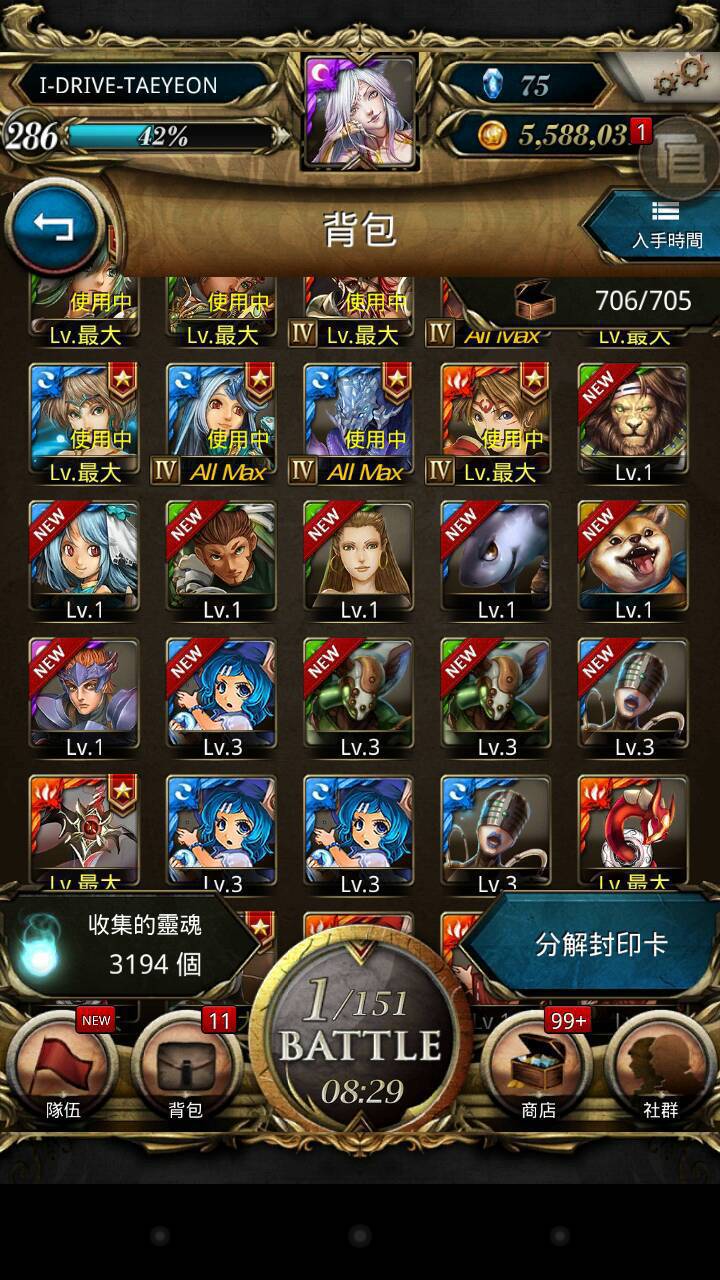The height and width of the screenshot is (1280, 720).
Task: Select the blue crystal dragon All Max card
Action: point(359,424)
